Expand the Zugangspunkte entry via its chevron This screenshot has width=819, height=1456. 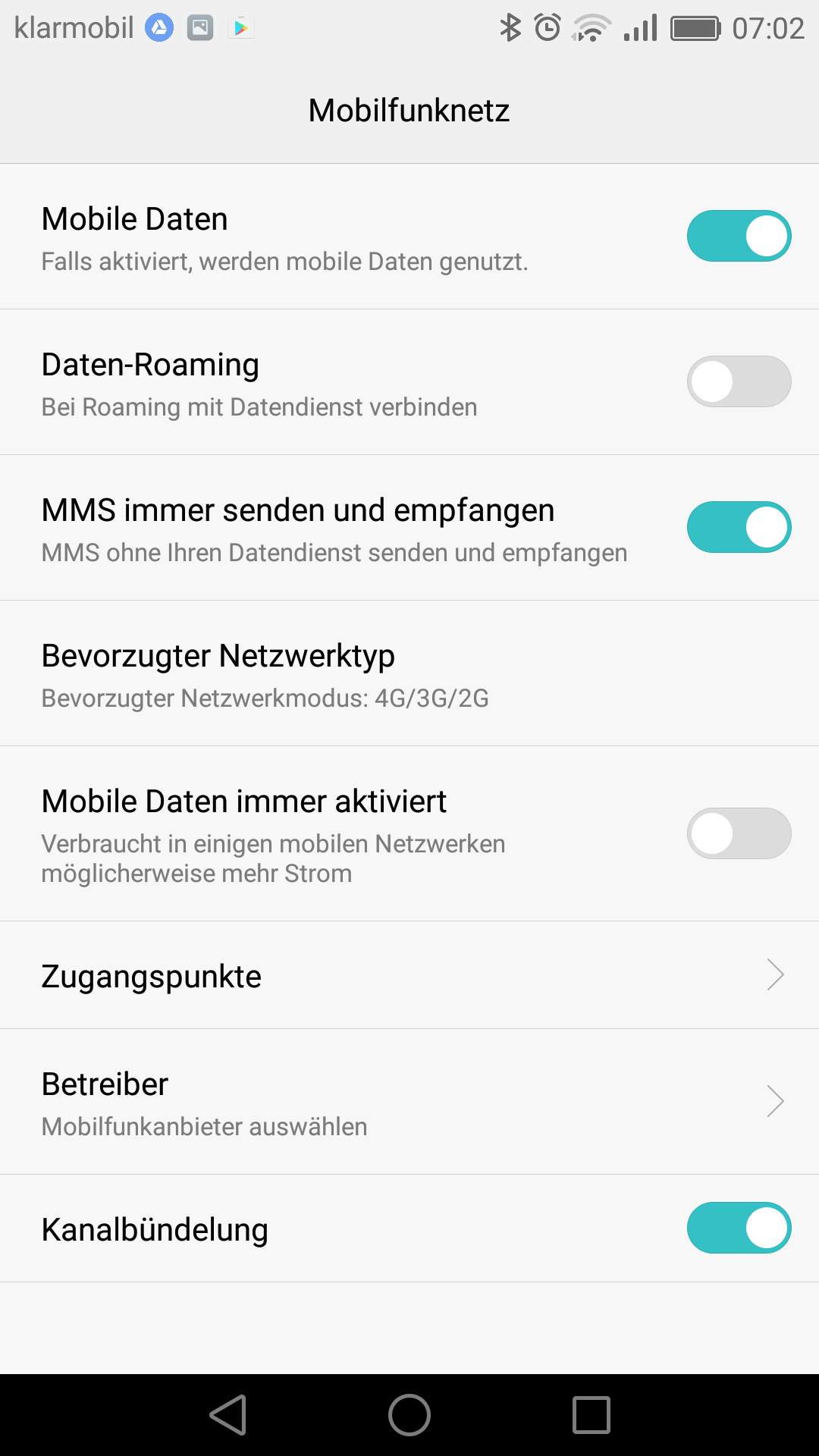tap(777, 975)
